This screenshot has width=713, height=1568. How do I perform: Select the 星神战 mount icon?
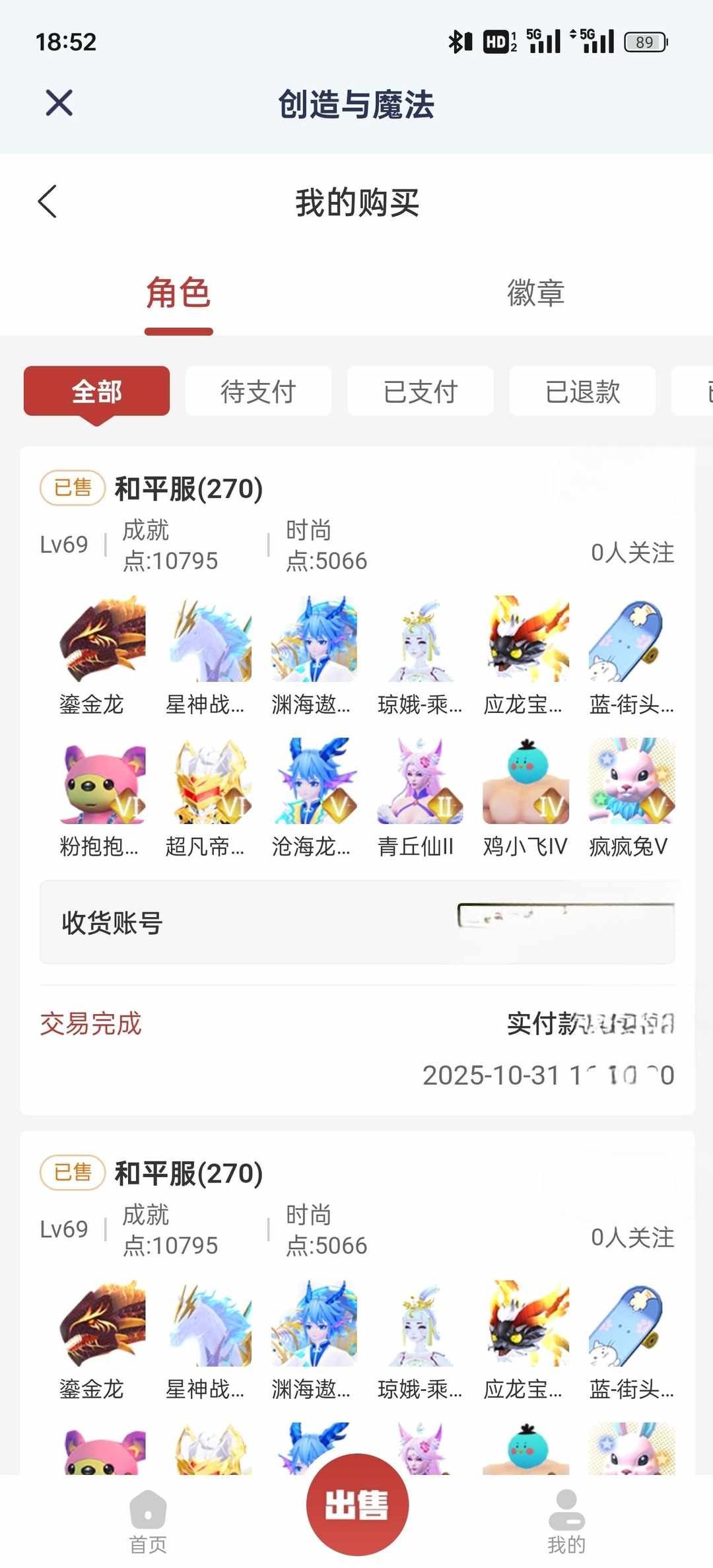207,638
